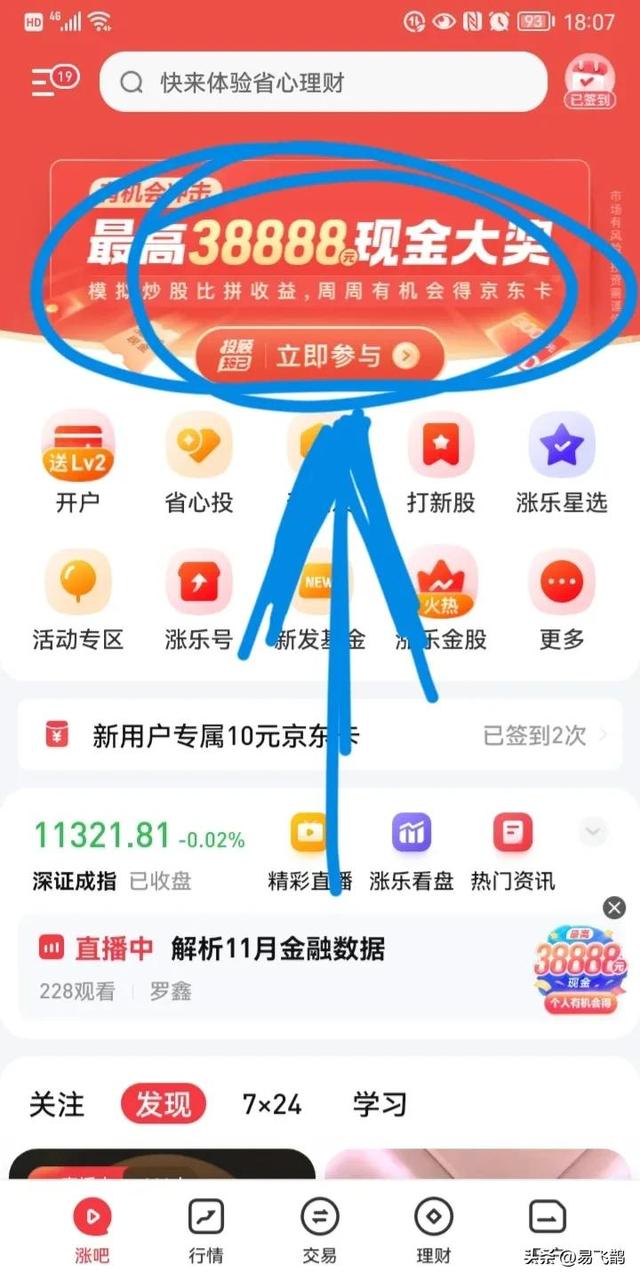Screen dimensions: 640x1280
Task: Tap 立即参与 on the cash prize banner
Action: click(x=321, y=355)
